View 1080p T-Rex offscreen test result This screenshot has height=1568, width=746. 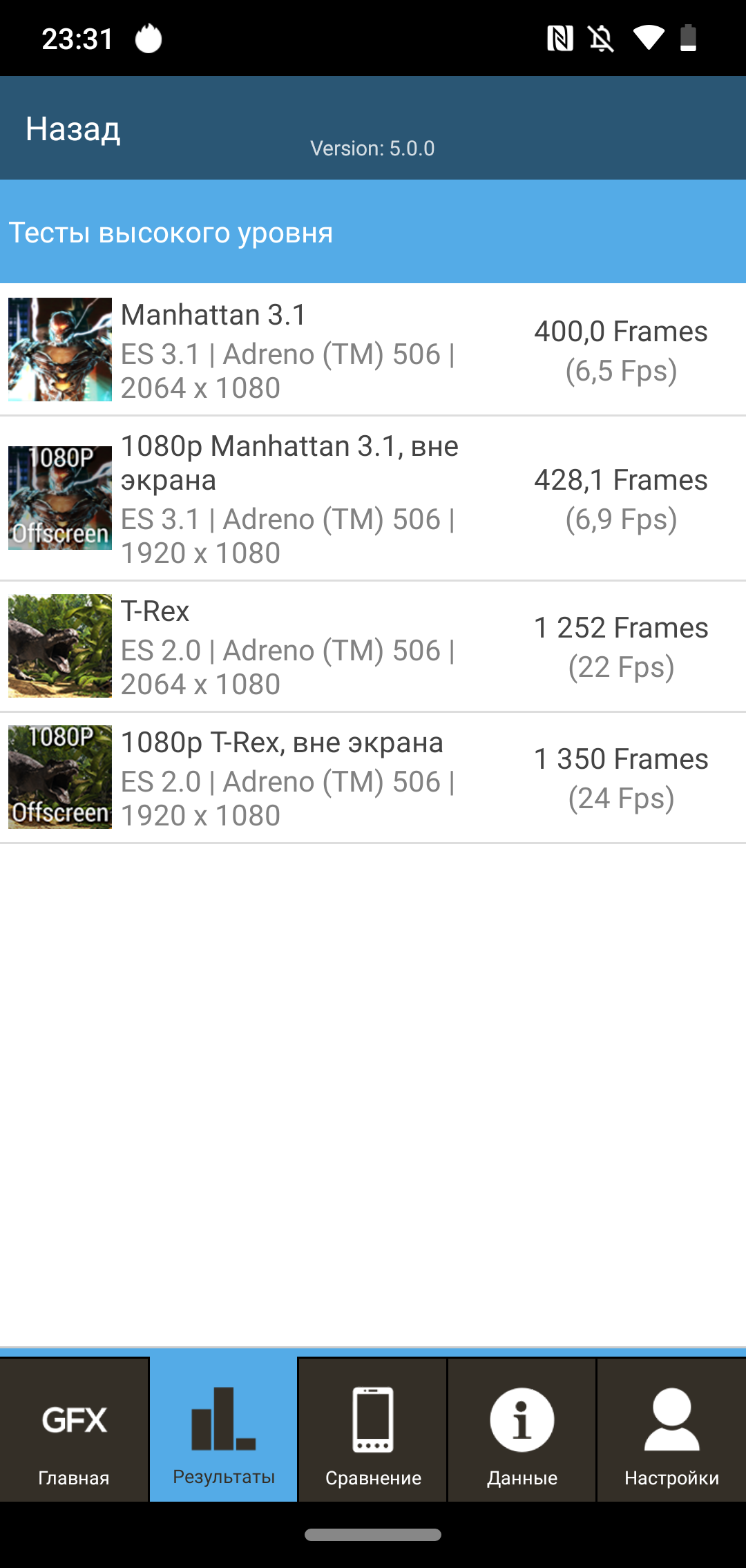[373, 778]
